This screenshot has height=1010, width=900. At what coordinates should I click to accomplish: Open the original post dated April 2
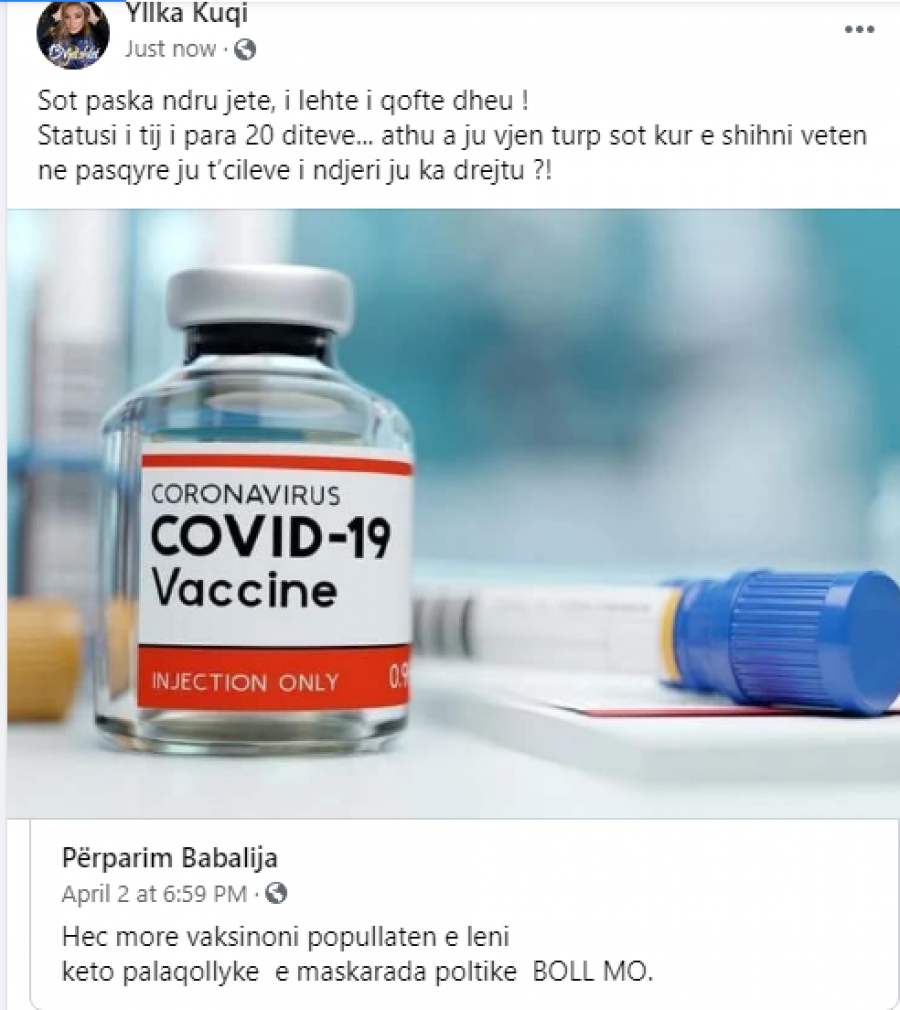click(x=156, y=893)
